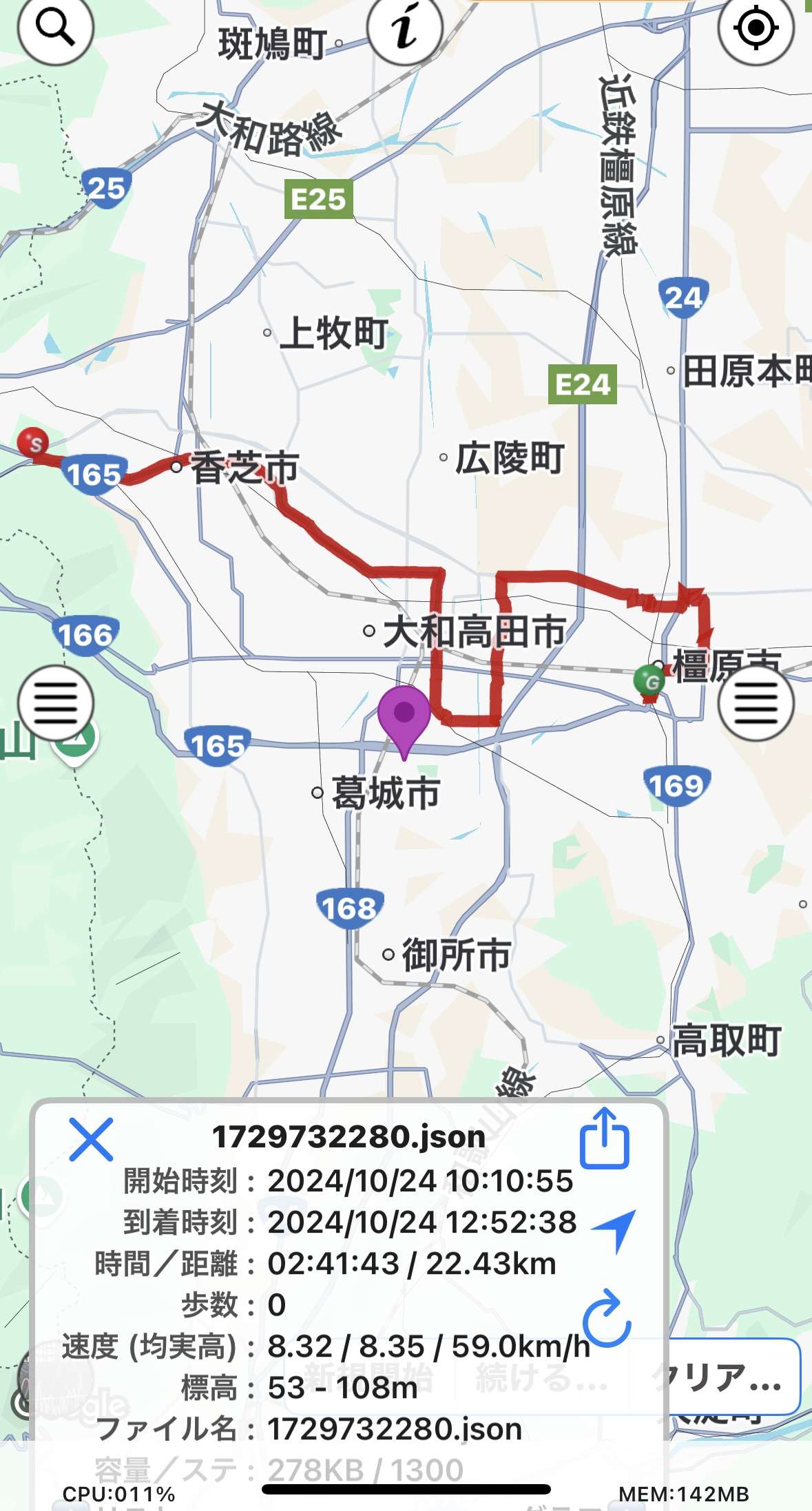Open the right hamburger menu
Screen dimensions: 812x1511
click(756, 703)
